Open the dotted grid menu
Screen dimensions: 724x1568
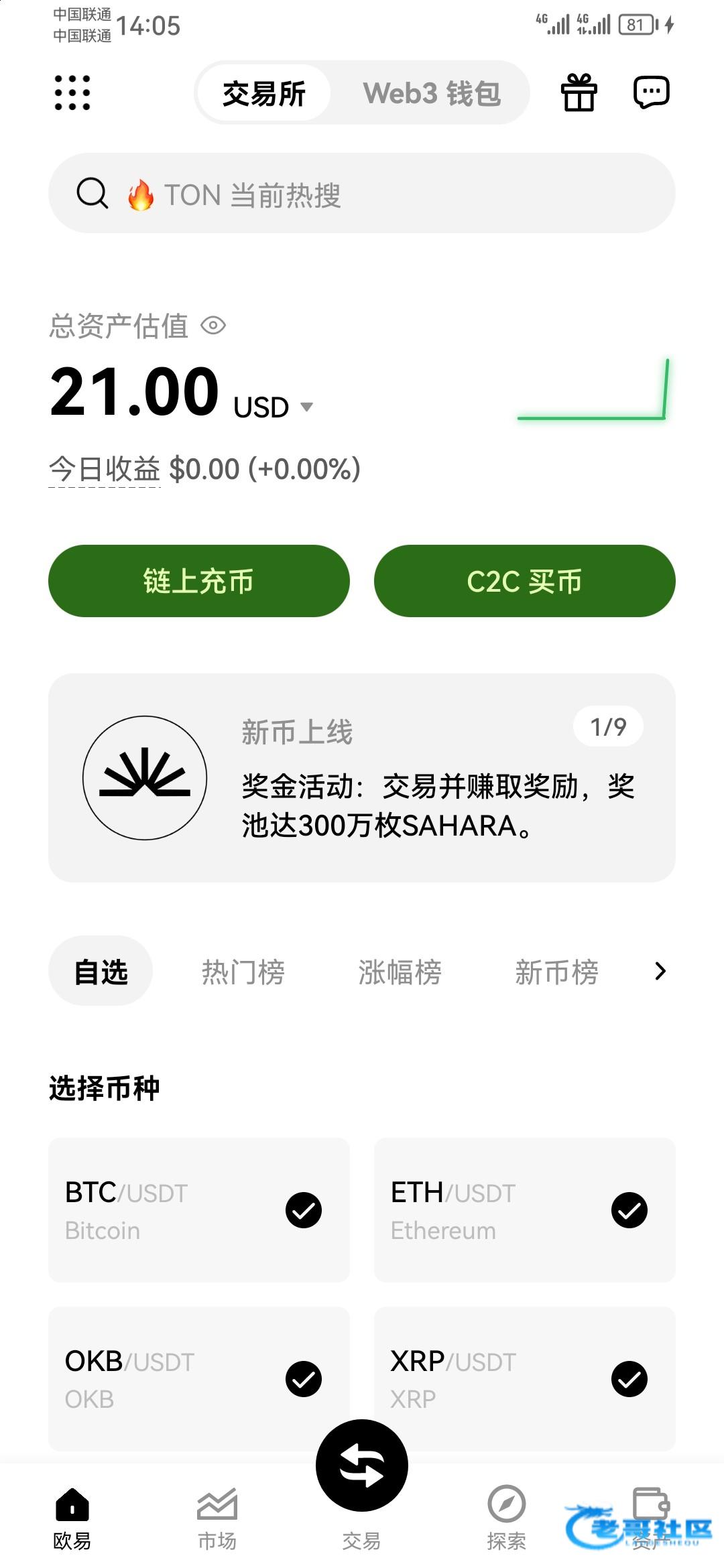(72, 92)
